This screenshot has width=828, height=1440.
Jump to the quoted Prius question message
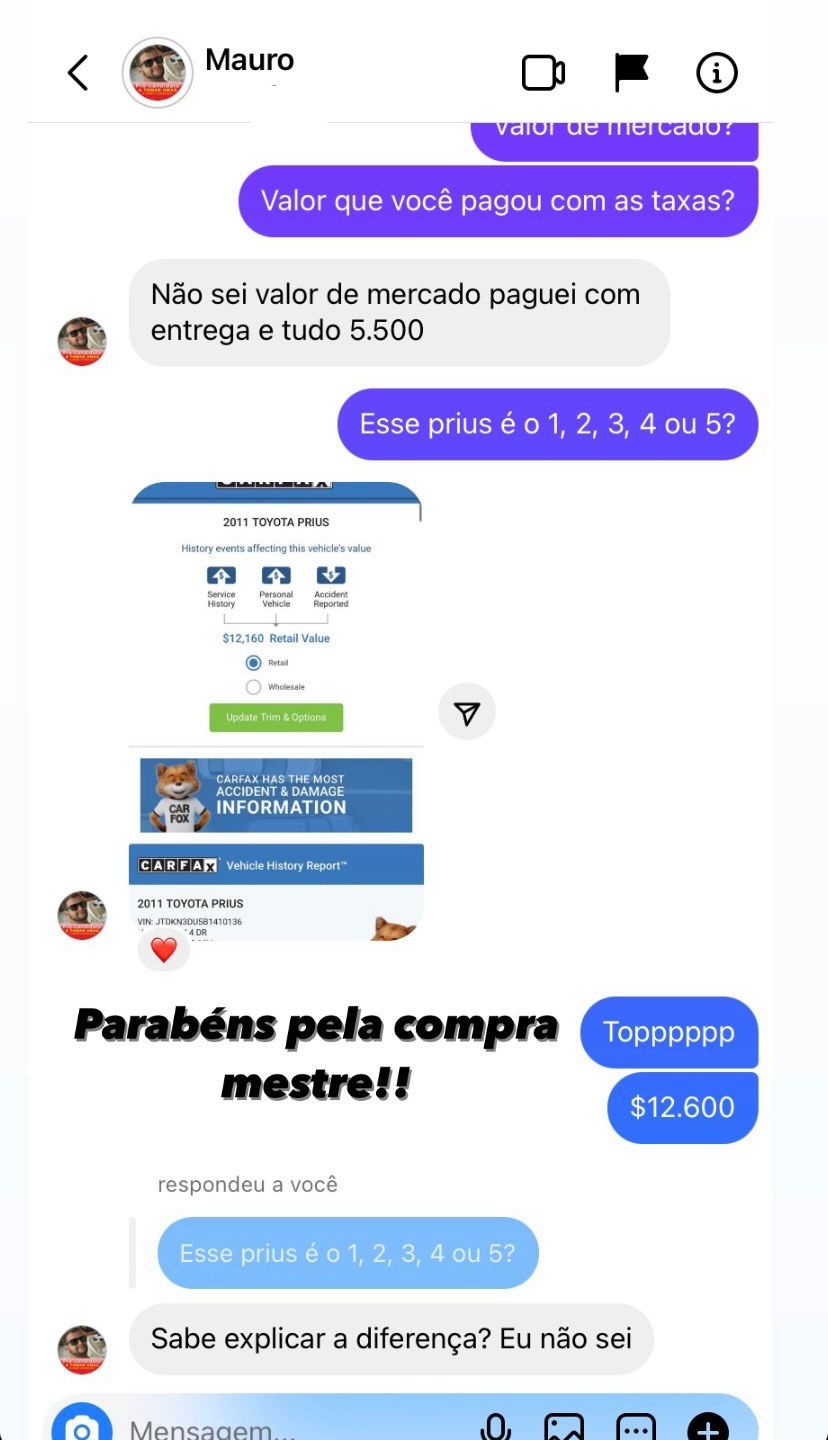tap(347, 1253)
